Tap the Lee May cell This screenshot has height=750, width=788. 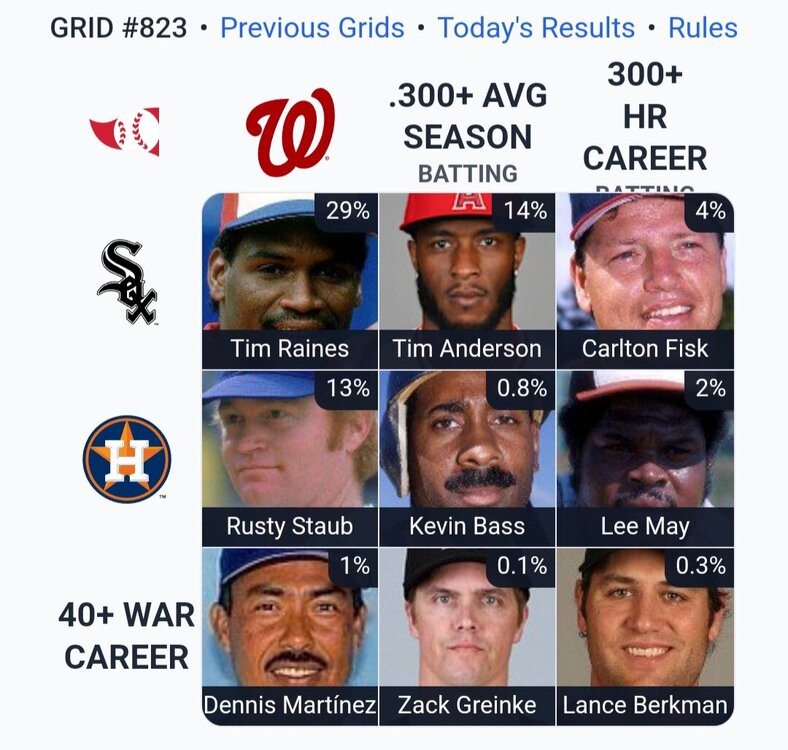point(645,458)
